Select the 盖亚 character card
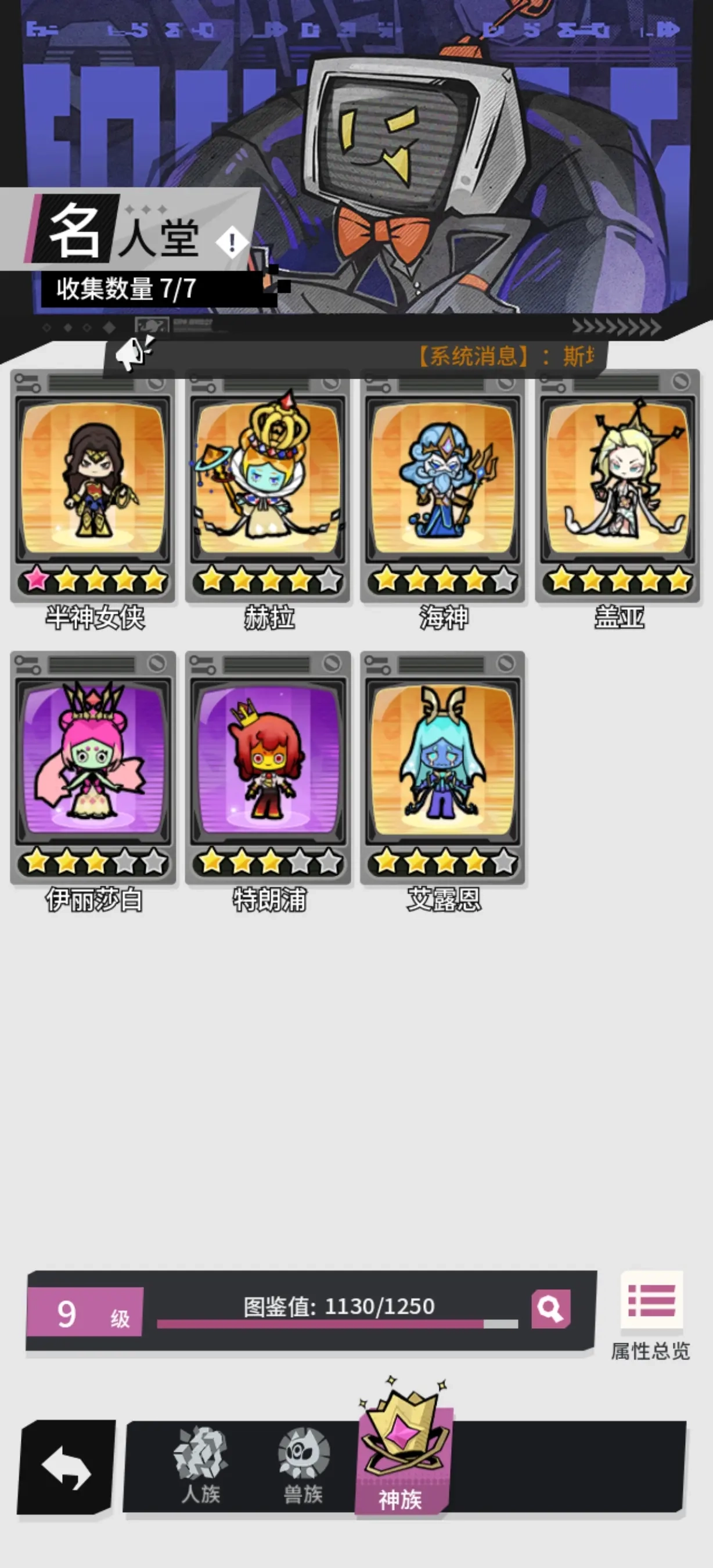Screen dimensions: 713x1568 coord(617,487)
